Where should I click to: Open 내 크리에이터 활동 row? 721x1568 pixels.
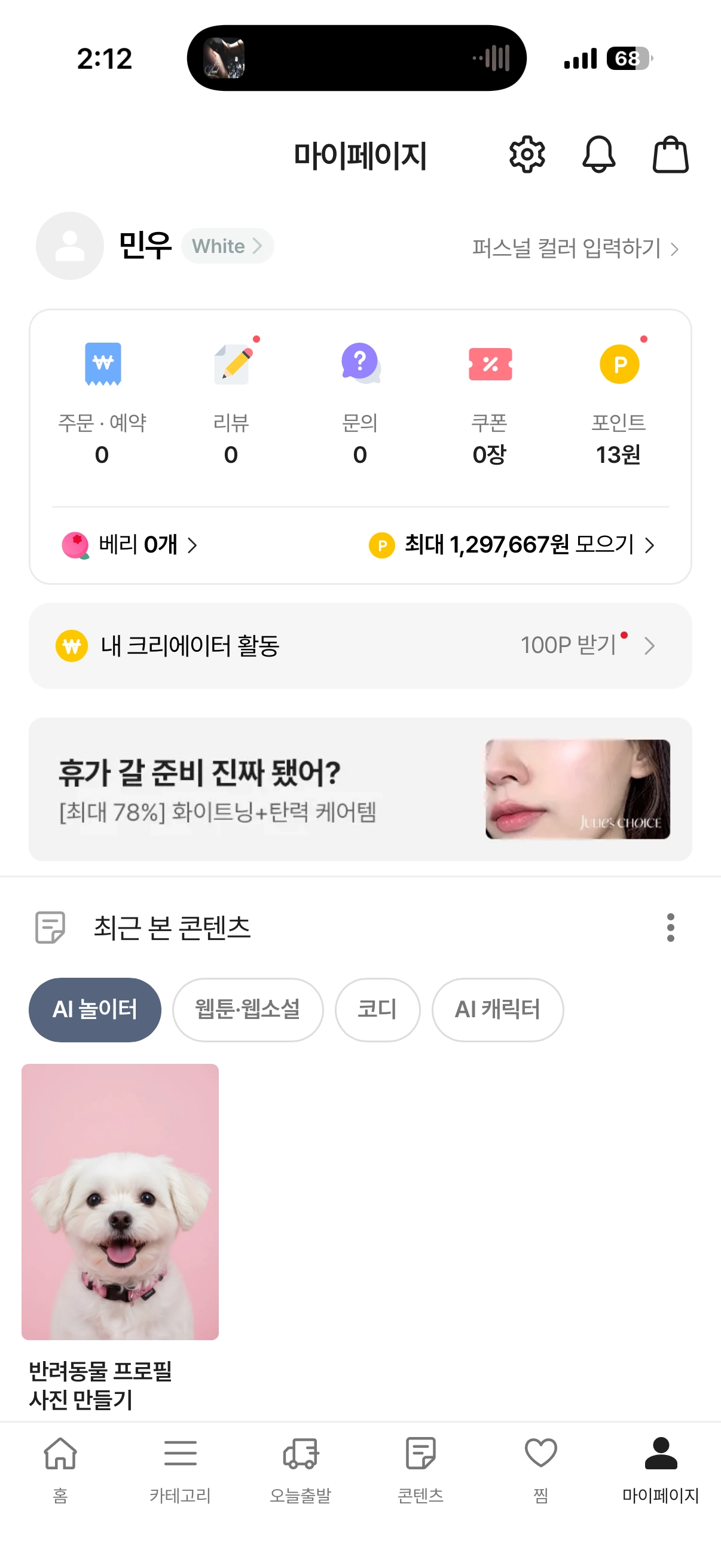coord(360,645)
